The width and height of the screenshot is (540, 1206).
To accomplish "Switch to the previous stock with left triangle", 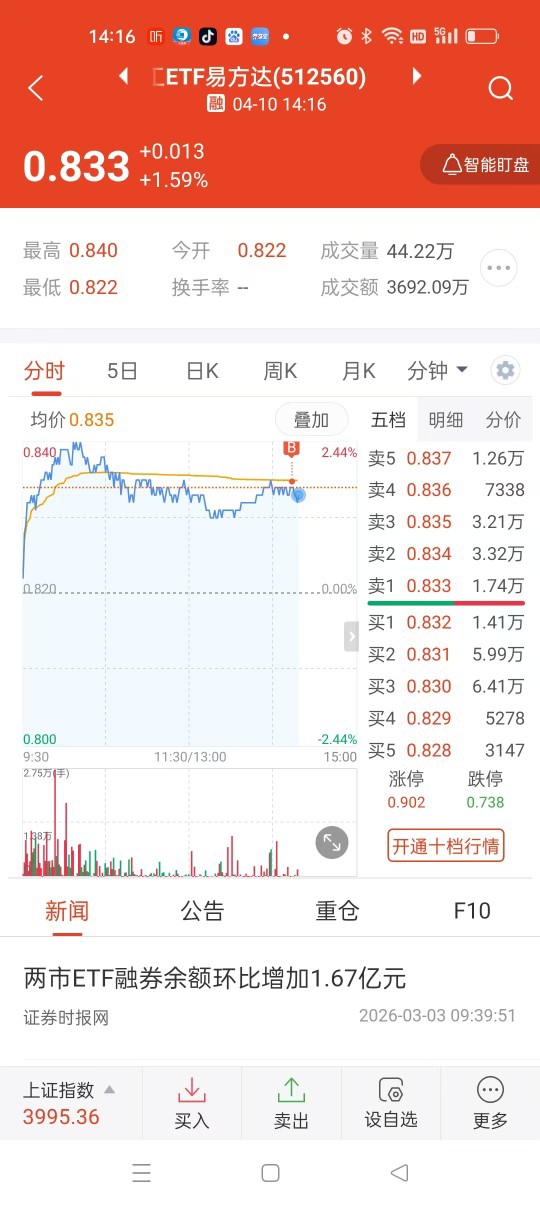I will point(124,76).
